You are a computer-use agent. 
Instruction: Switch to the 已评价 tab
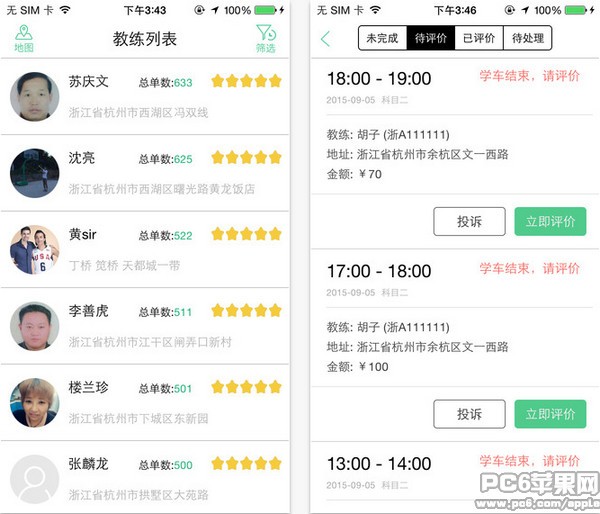pyautogui.click(x=478, y=38)
